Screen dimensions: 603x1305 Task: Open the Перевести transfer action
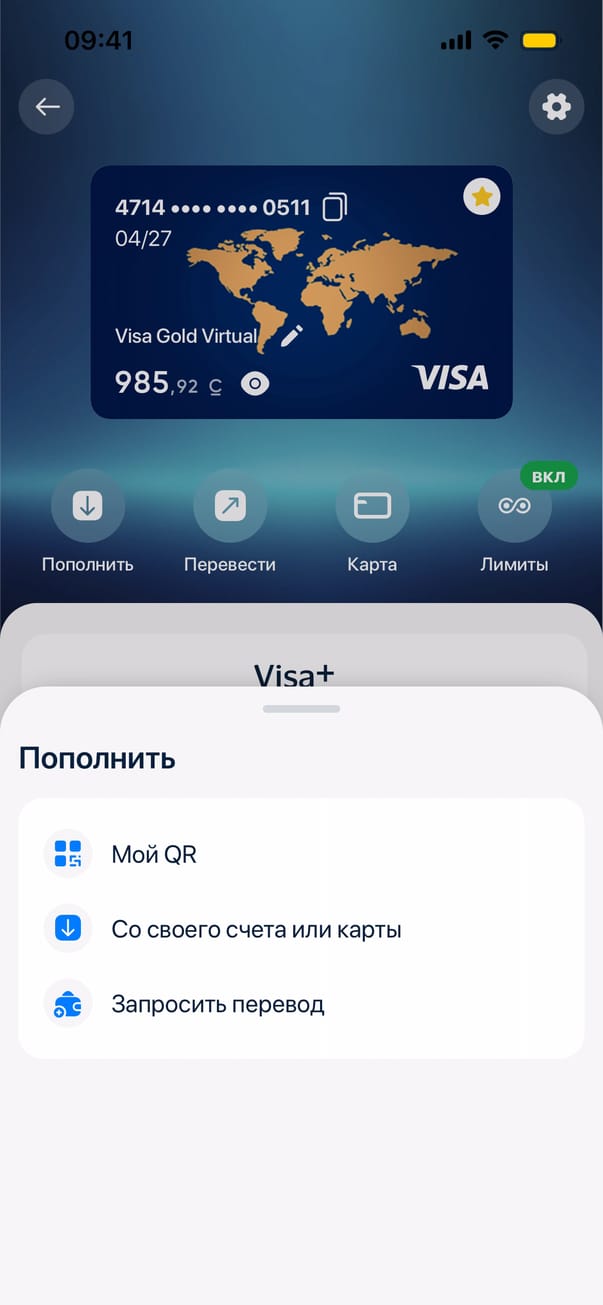(230, 506)
